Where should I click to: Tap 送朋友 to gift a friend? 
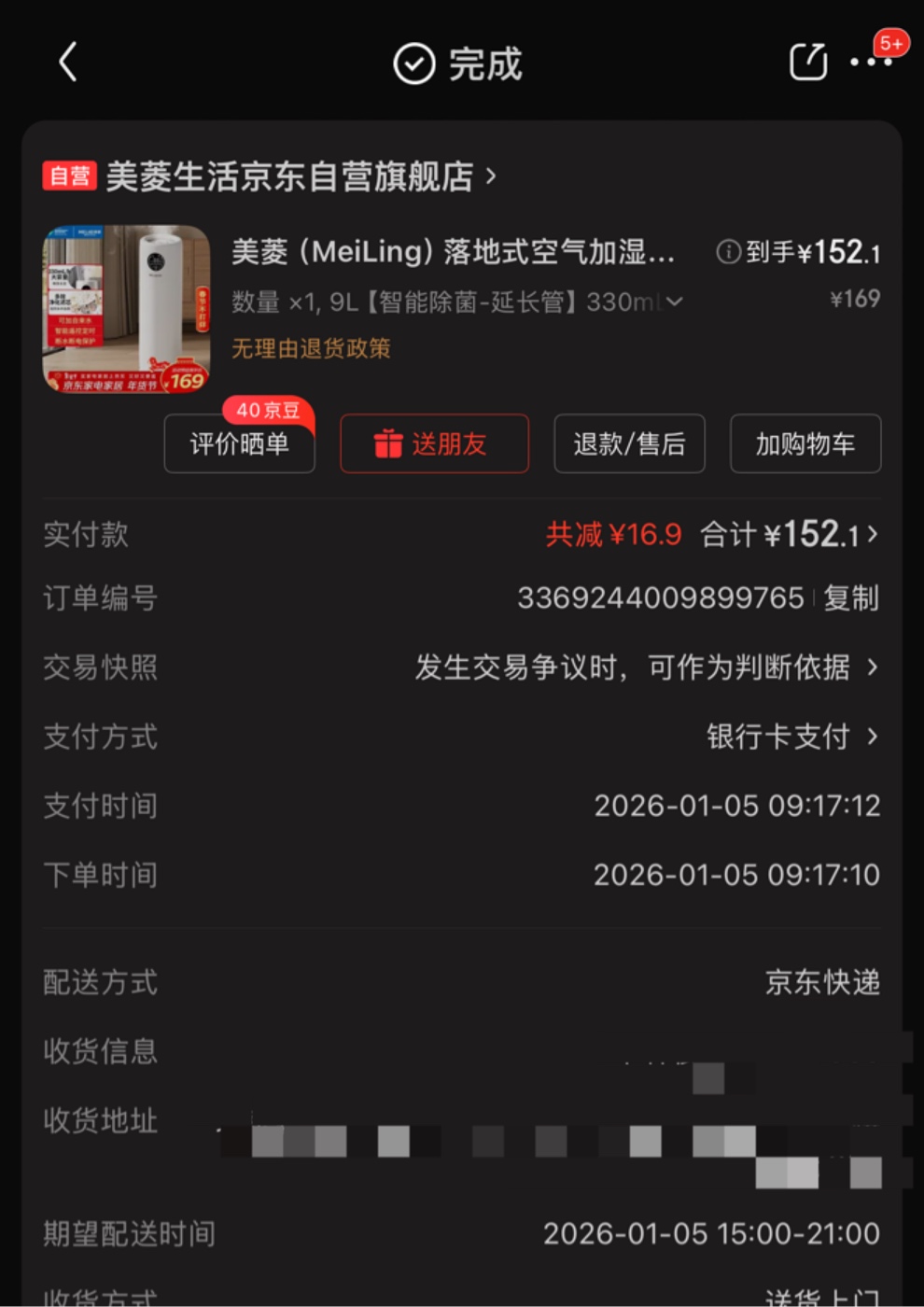pos(434,443)
